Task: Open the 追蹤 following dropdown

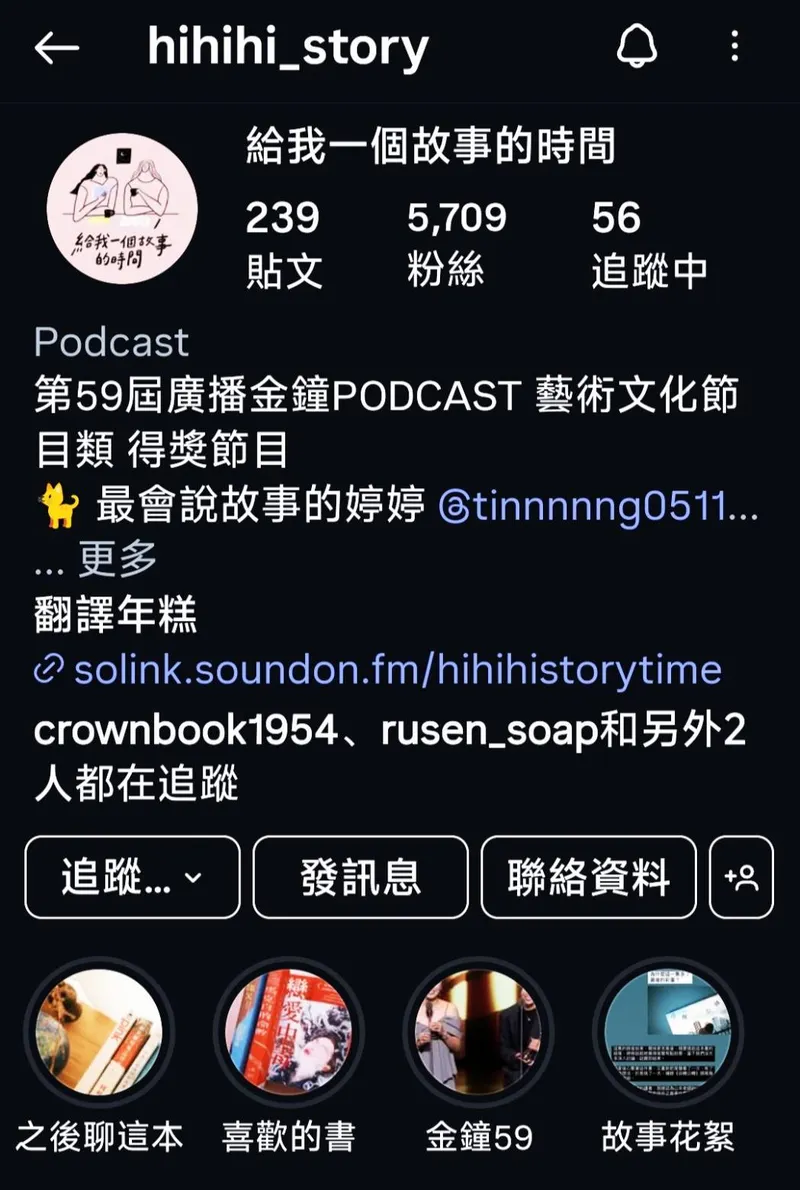Action: 132,877
